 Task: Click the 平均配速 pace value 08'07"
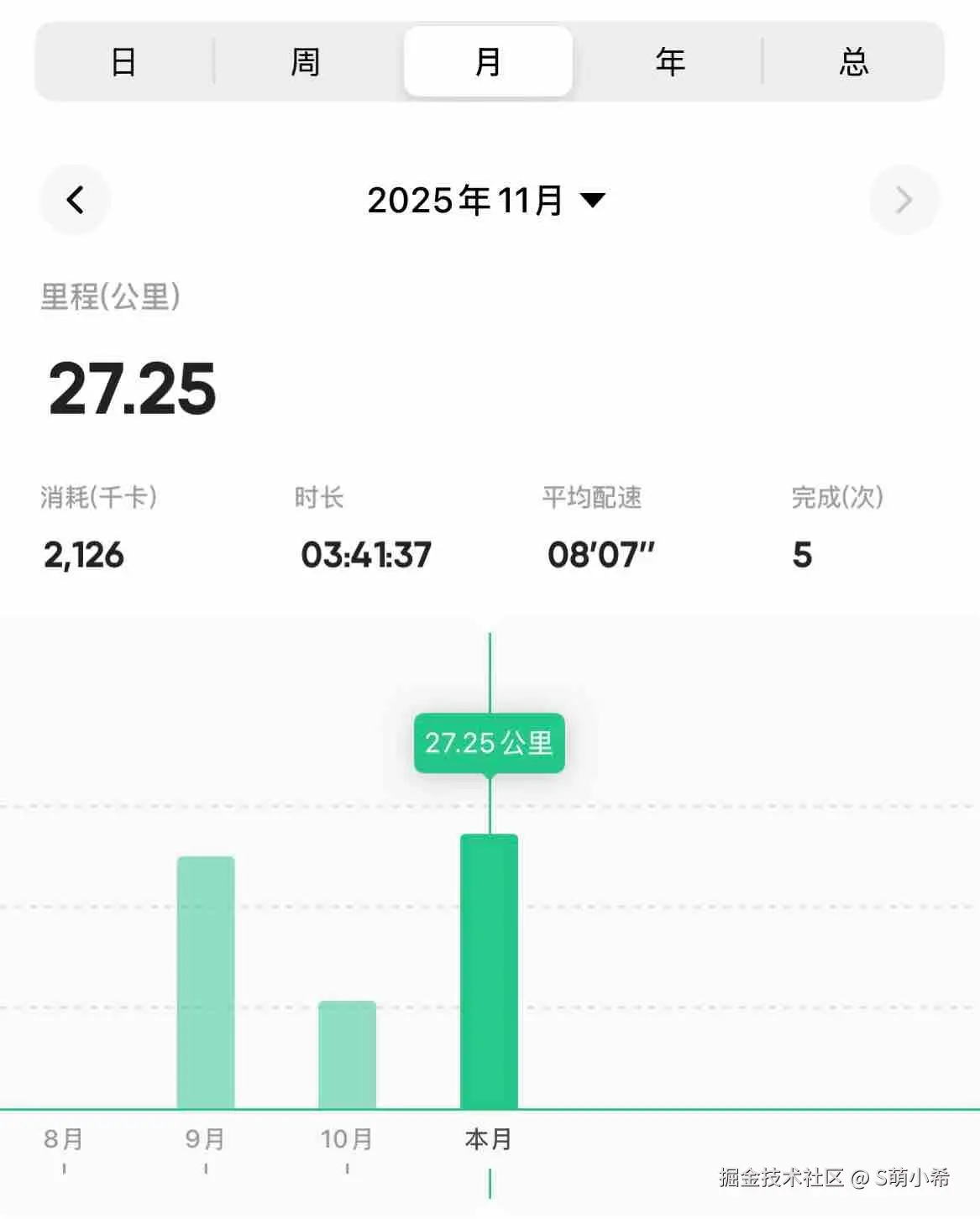602,554
